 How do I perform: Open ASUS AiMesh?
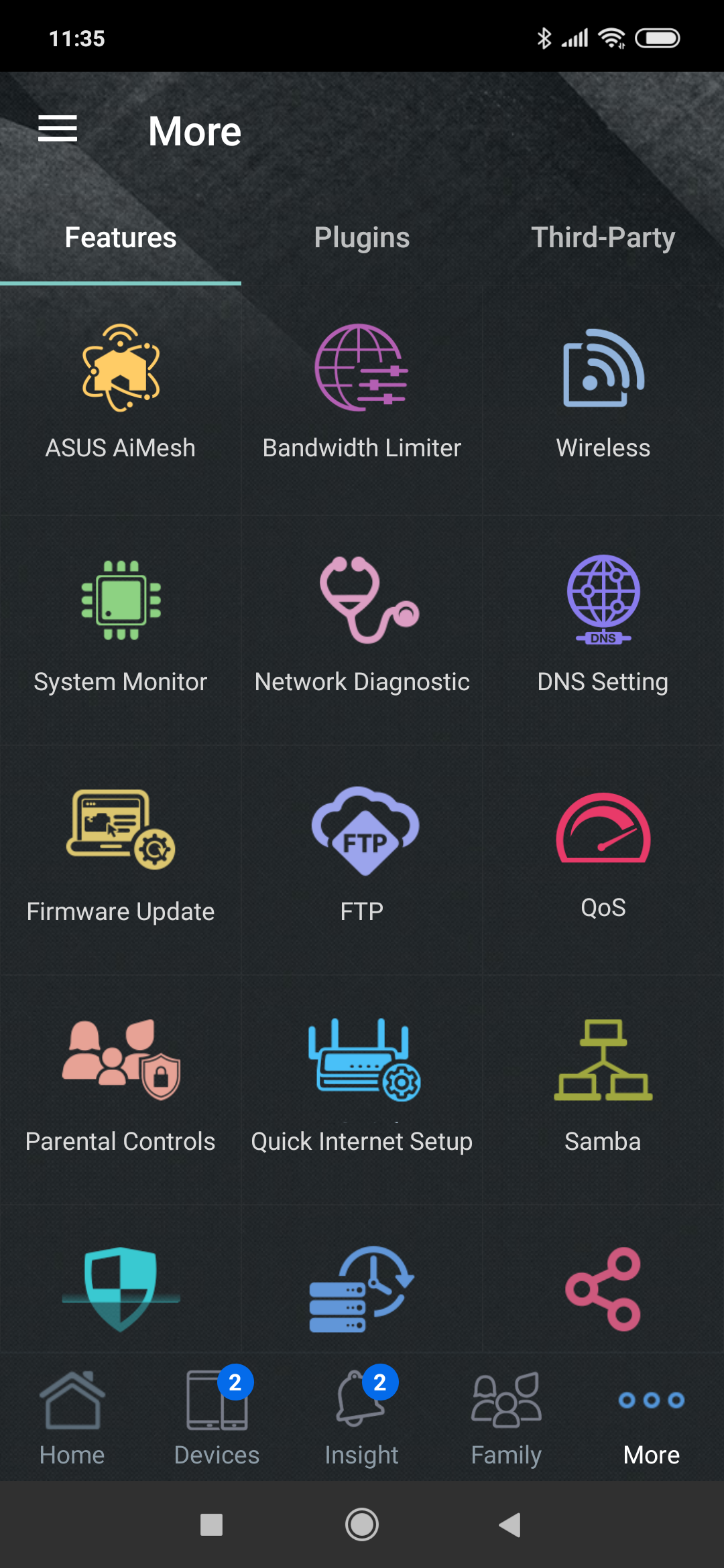[121, 401]
